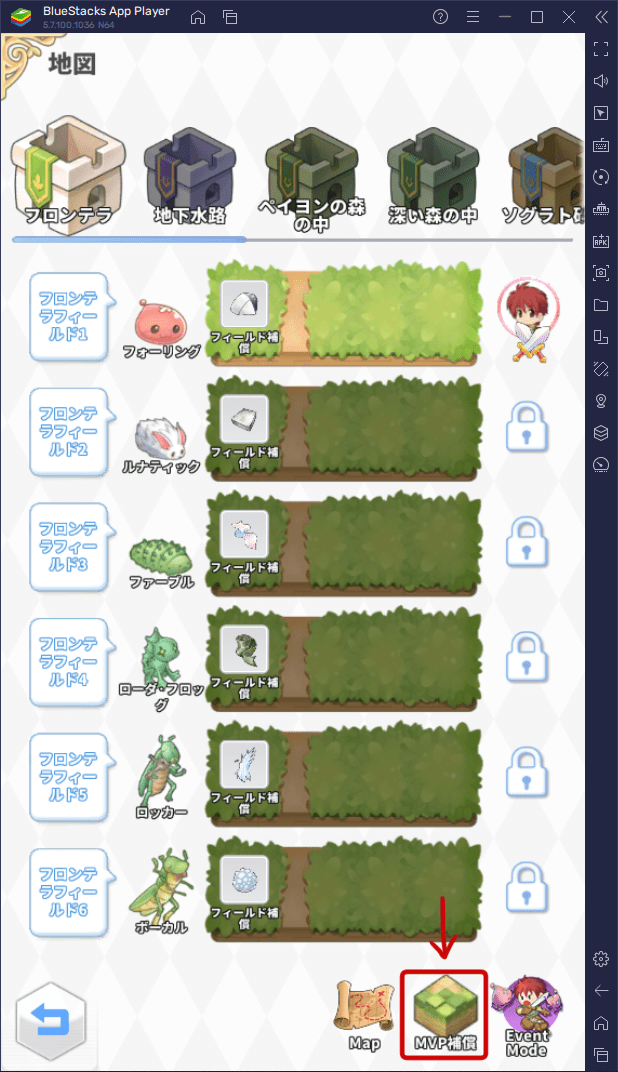Open Event Mode

pos(527,1013)
